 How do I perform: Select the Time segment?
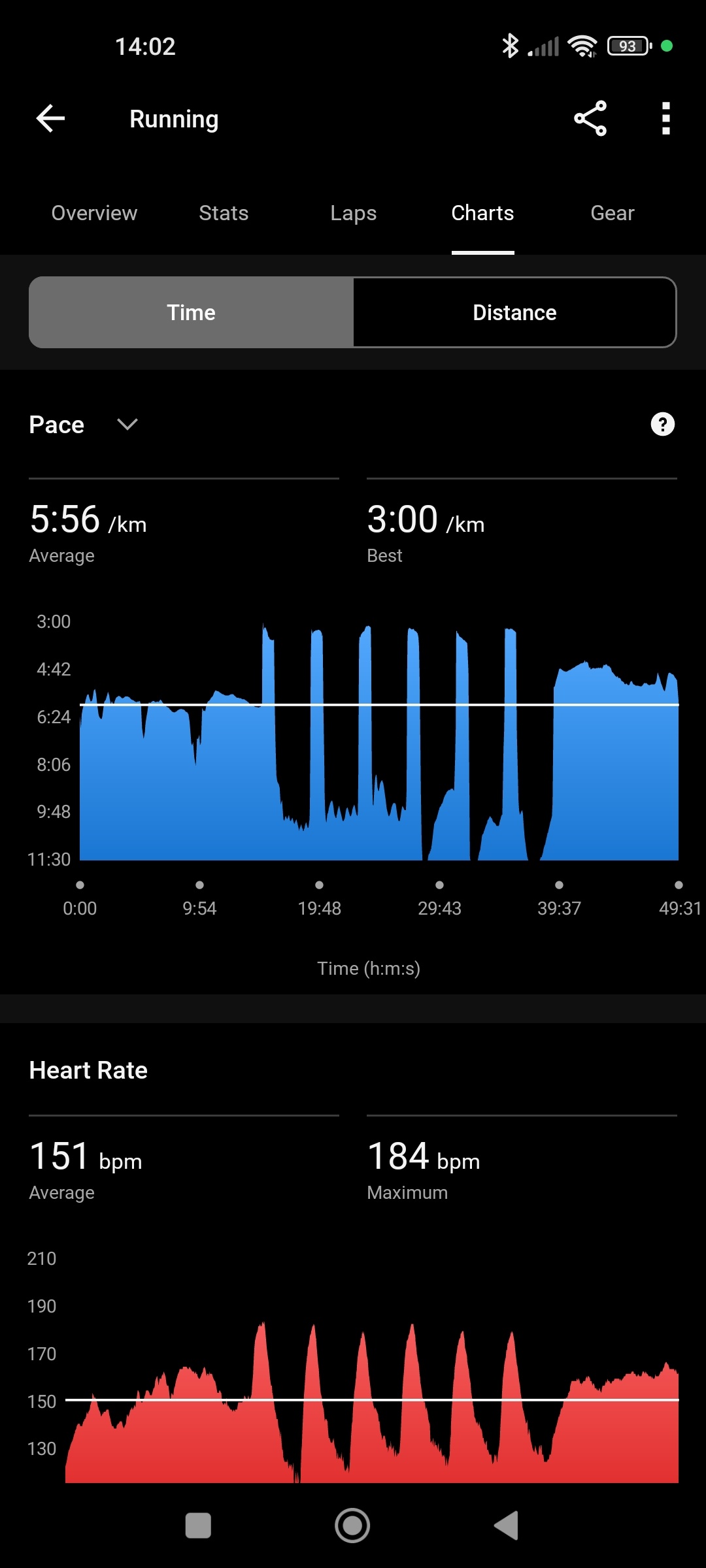click(x=191, y=312)
